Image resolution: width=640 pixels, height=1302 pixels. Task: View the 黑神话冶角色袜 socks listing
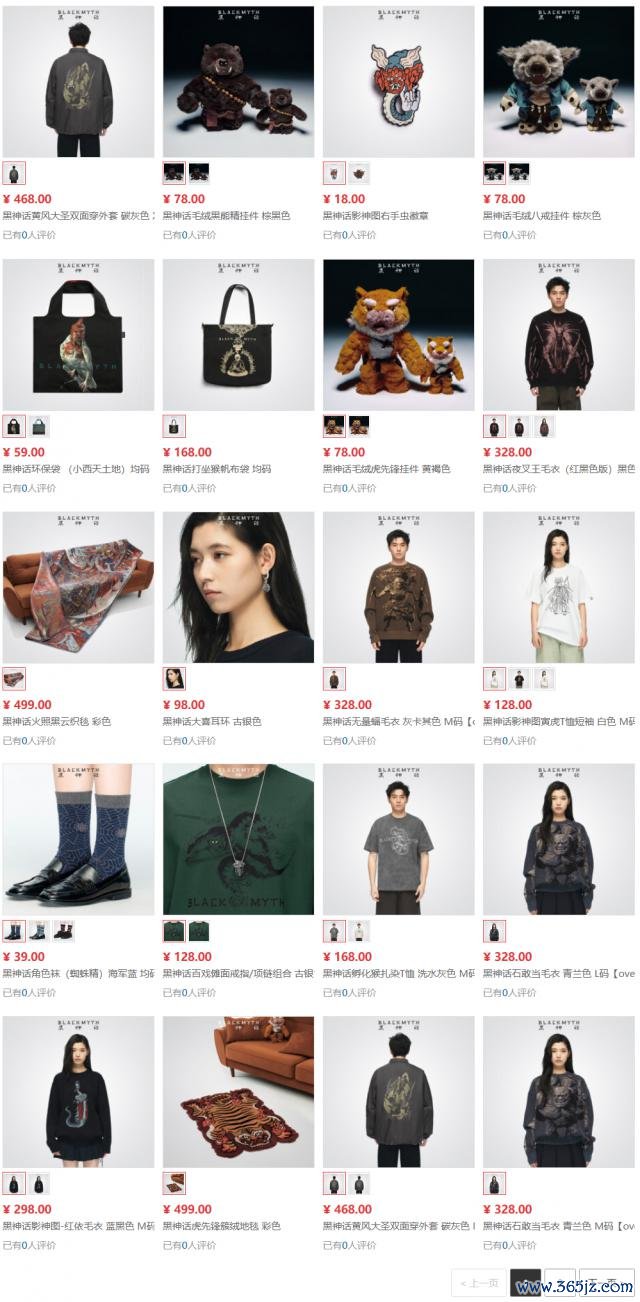(x=78, y=840)
